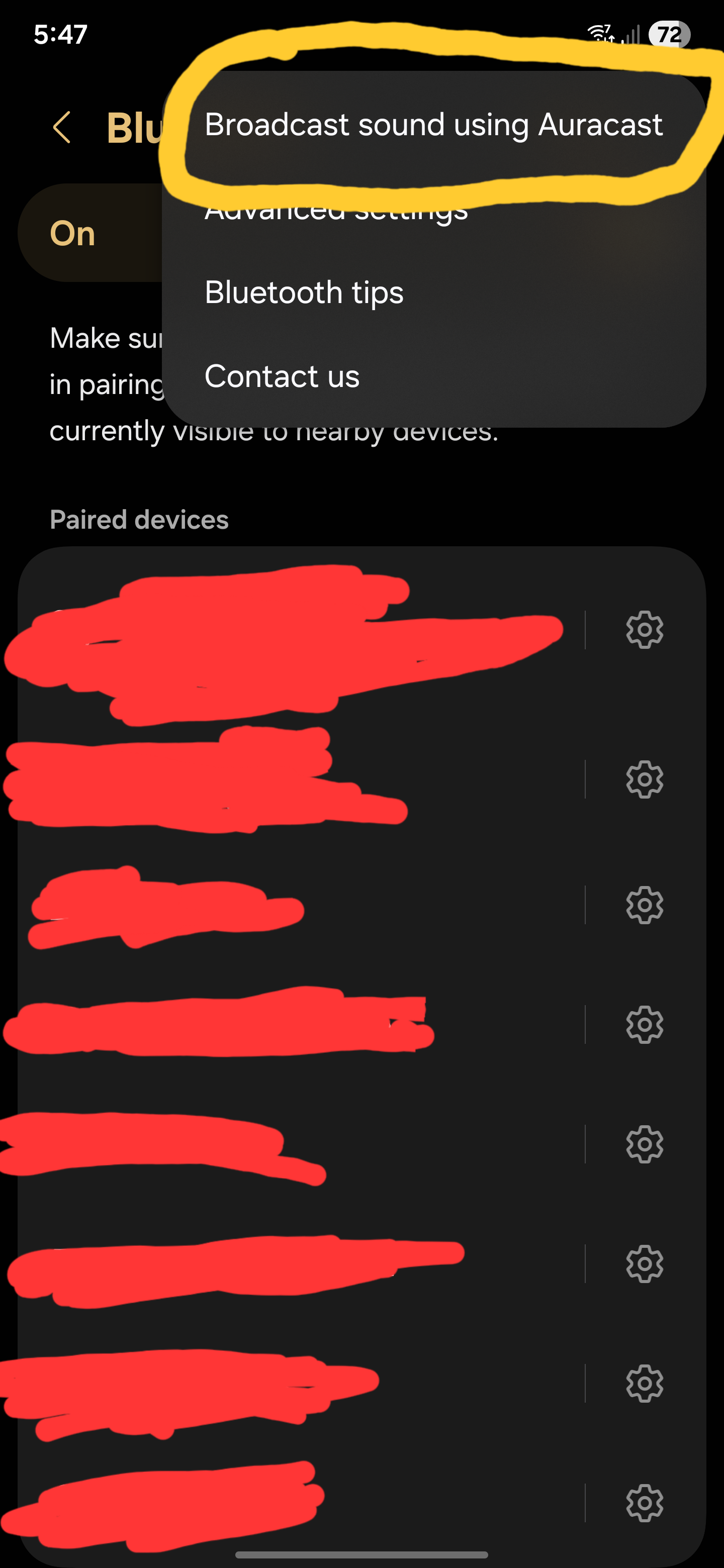724x1568 pixels.
Task: Open settings for the fifth paired device
Action: 644,1144
